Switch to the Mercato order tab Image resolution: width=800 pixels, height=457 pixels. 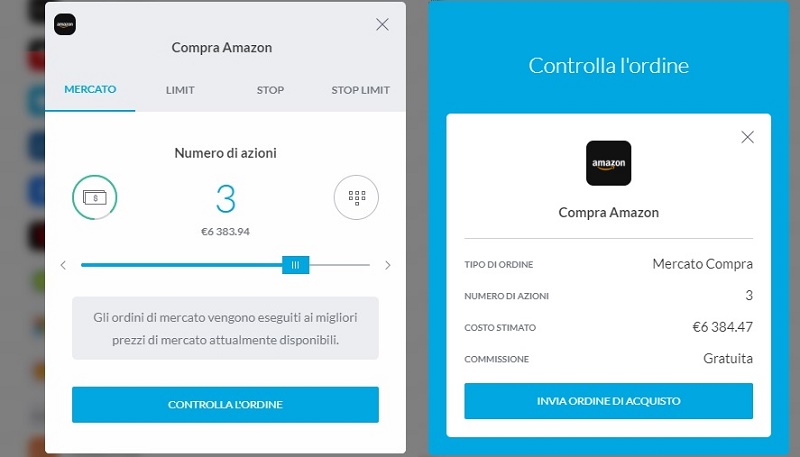point(90,90)
